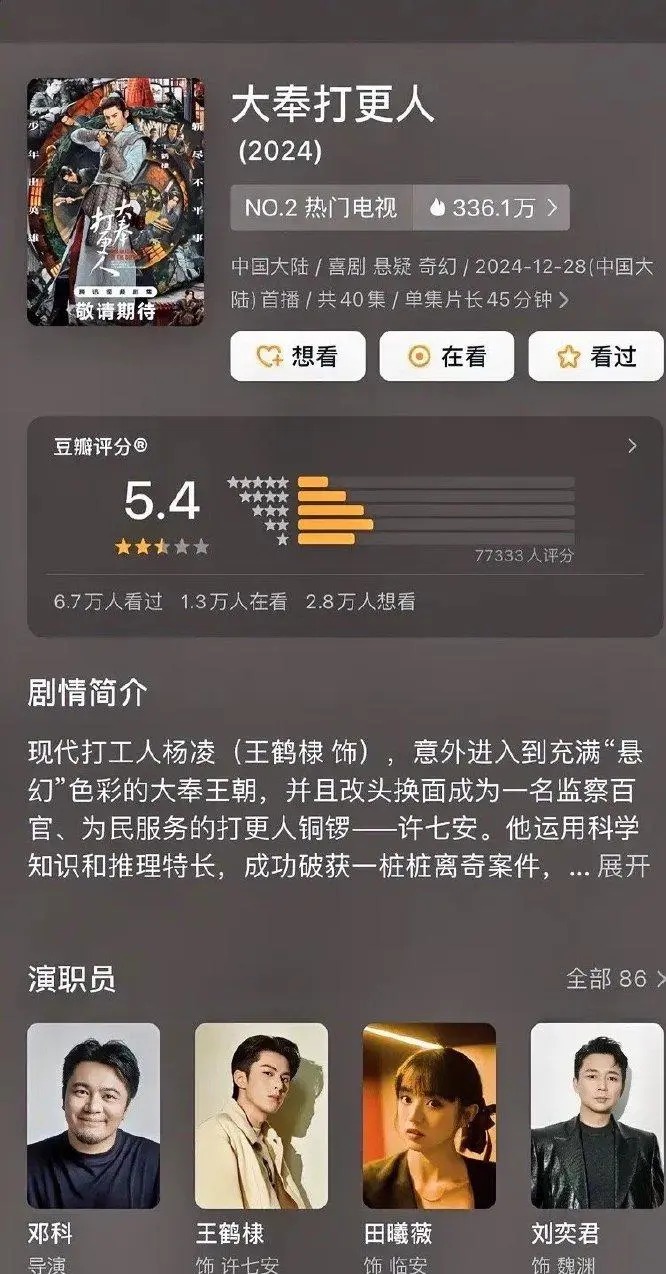The width and height of the screenshot is (666, 1274).
Task: Mark the show as 在看
Action: click(x=446, y=356)
